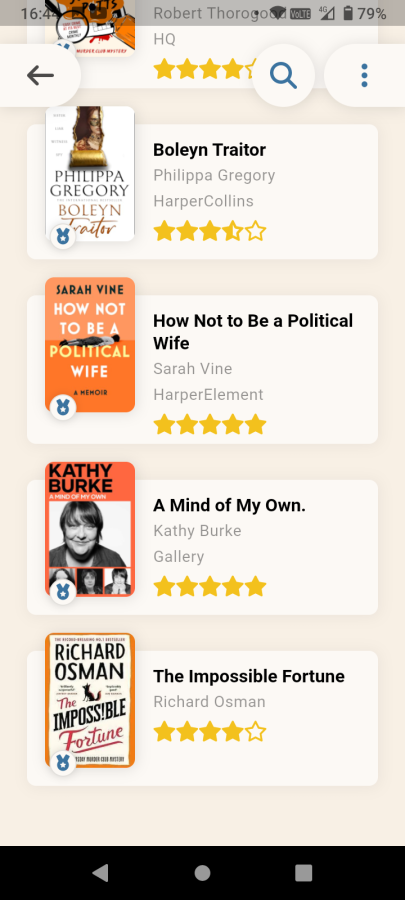405x900 pixels.
Task: Tap the system home button
Action: pyautogui.click(x=202, y=873)
